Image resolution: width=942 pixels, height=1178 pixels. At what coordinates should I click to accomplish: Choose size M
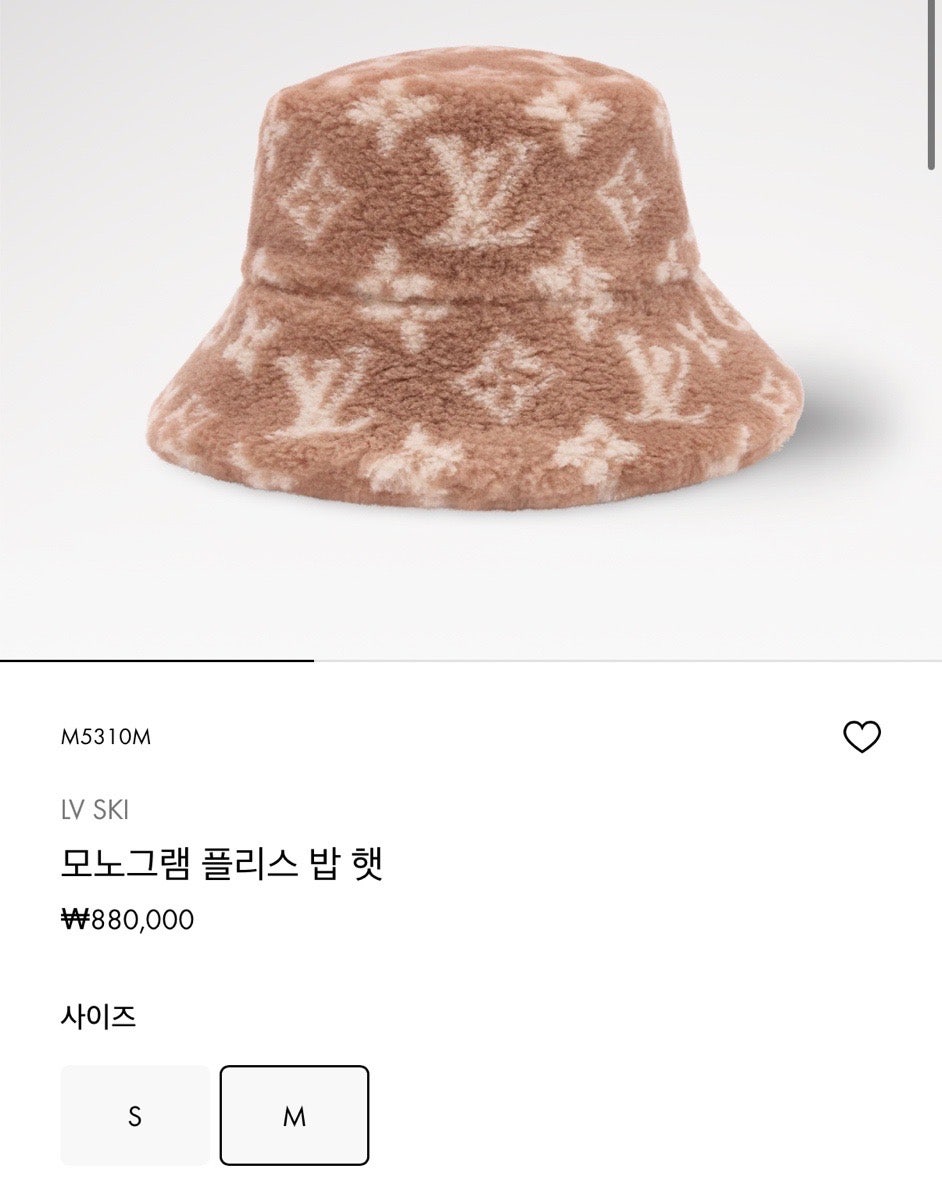click(x=294, y=1116)
